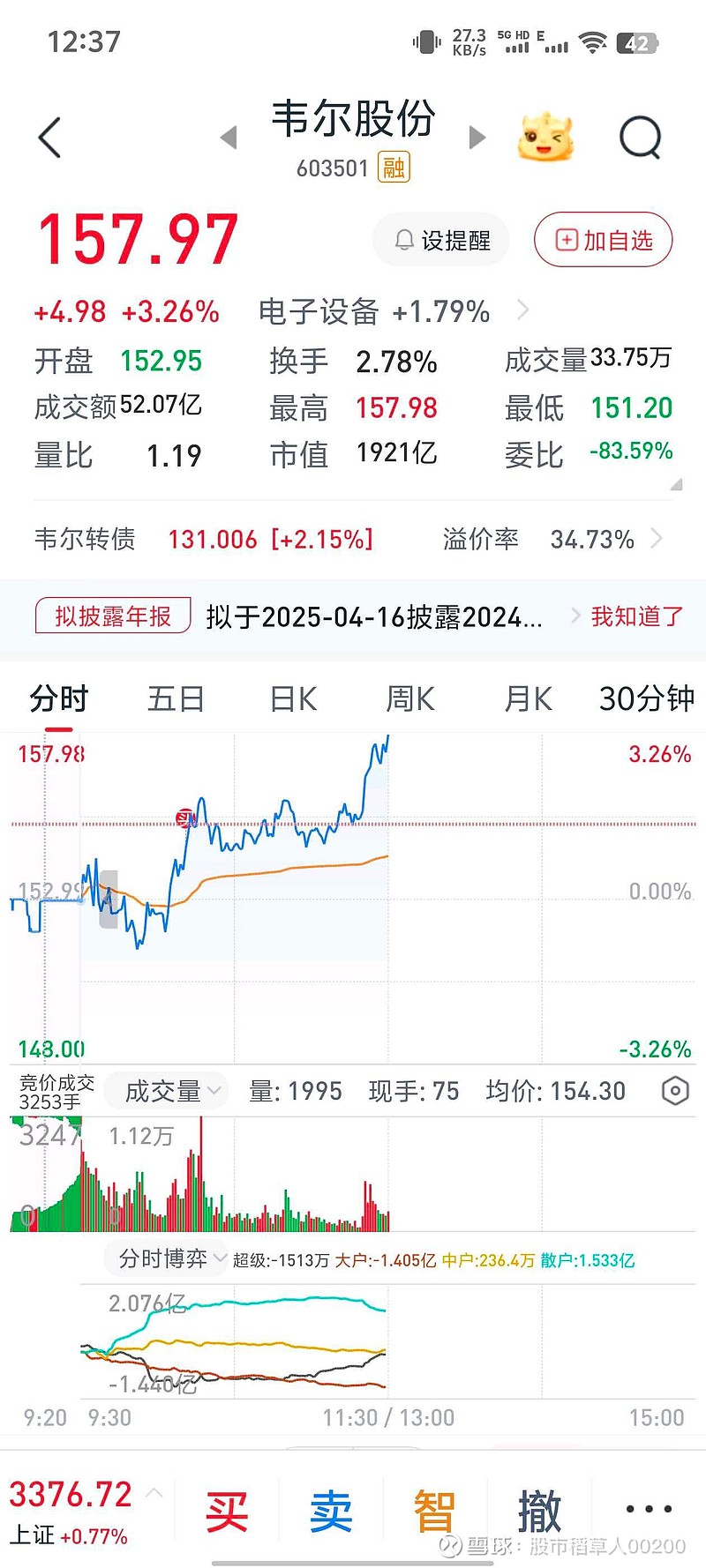
Task: Go back with the top-left arrow
Action: coord(50,138)
